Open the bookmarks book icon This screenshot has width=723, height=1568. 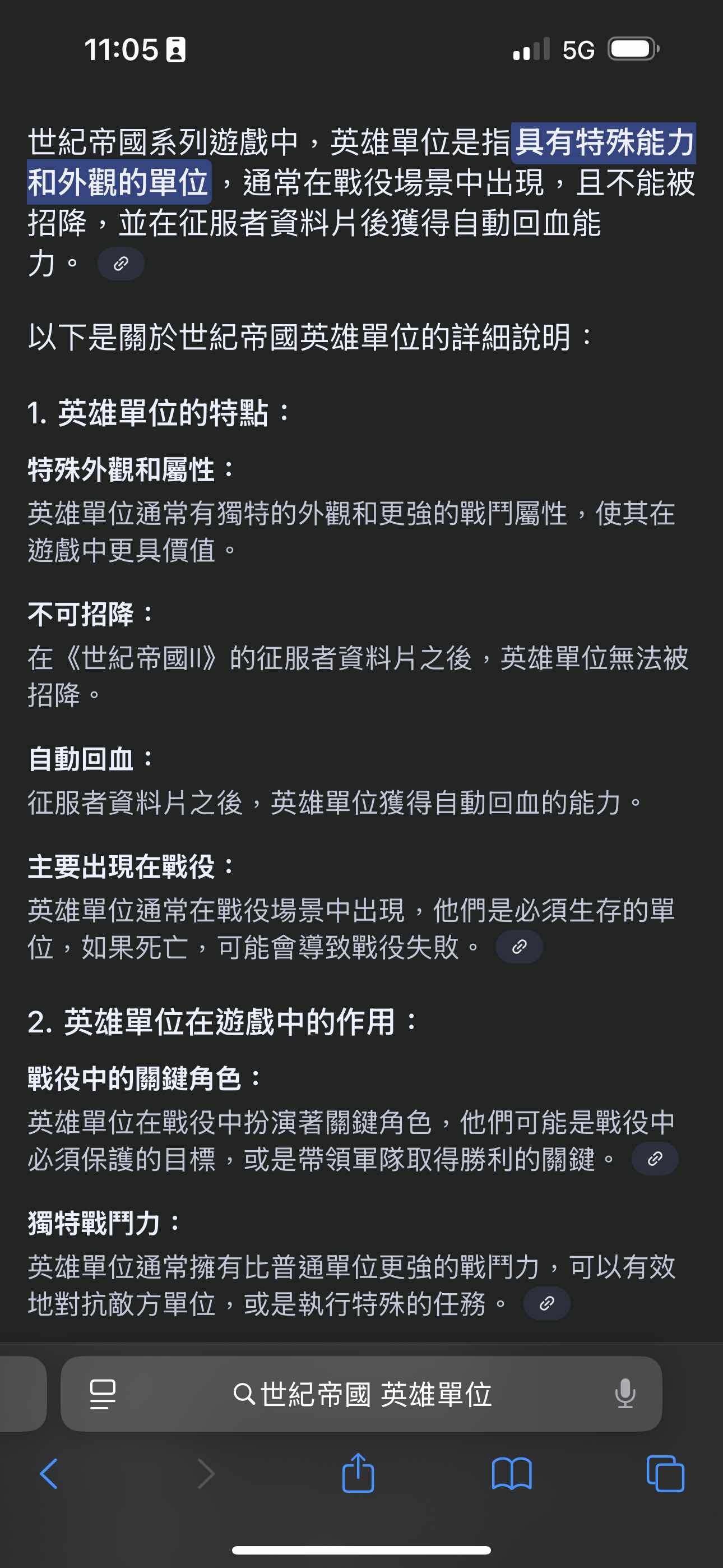pyautogui.click(x=511, y=1474)
